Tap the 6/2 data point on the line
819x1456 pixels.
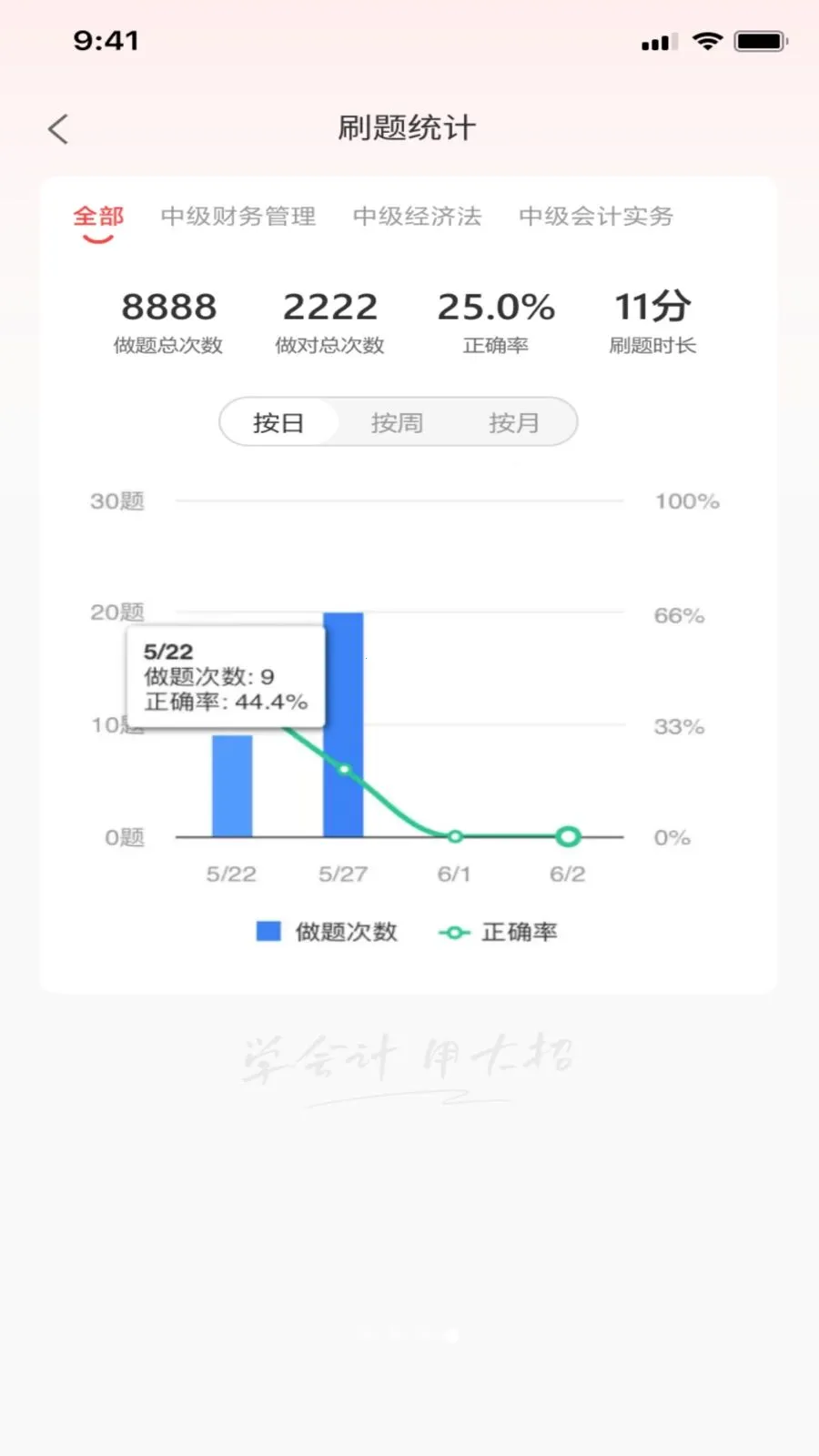click(x=568, y=836)
